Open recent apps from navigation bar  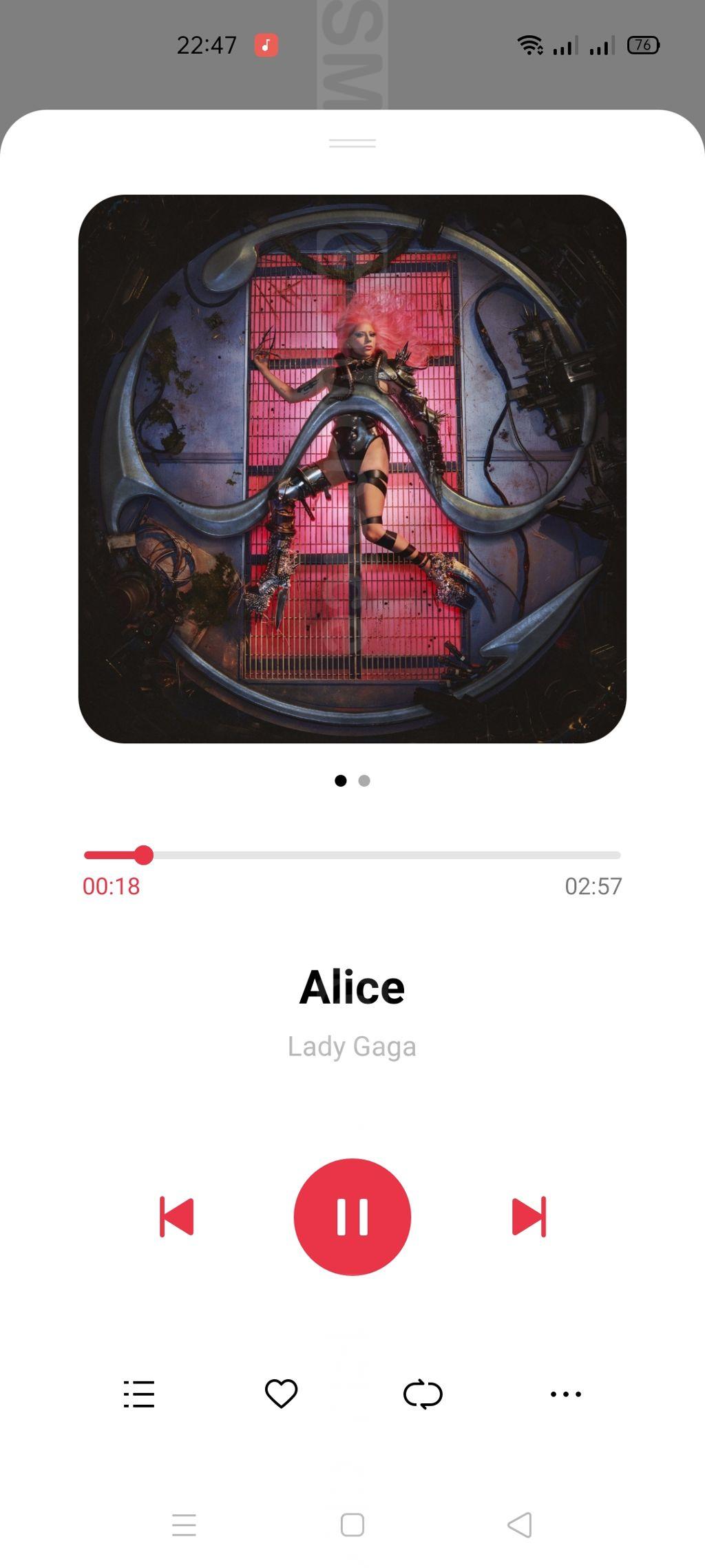click(184, 1525)
